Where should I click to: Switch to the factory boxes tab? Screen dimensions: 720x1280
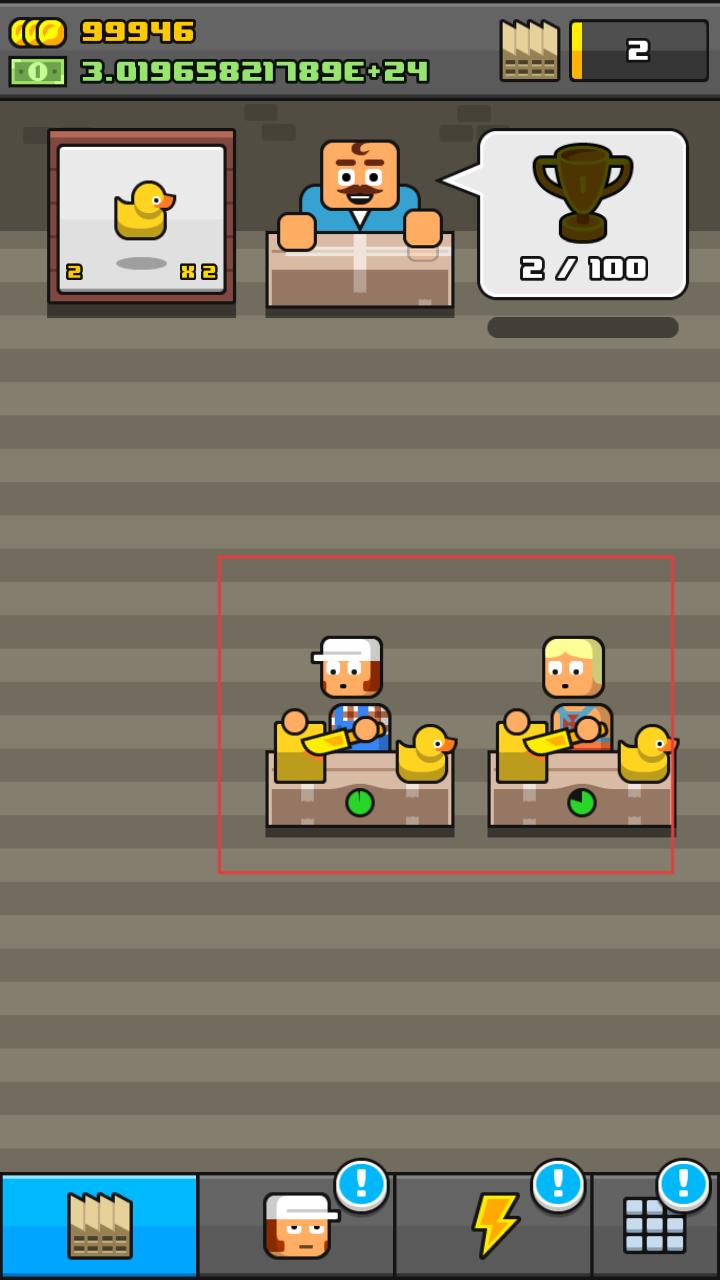(x=99, y=1225)
